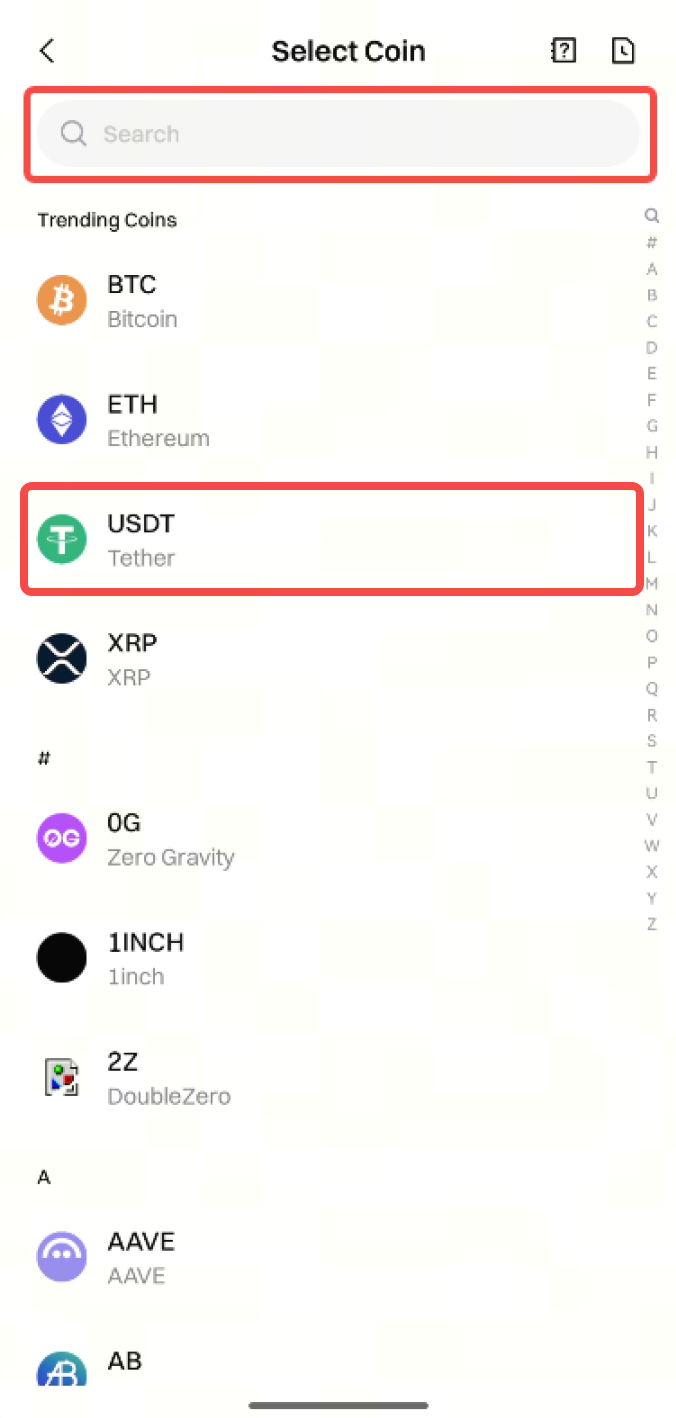Tap the coin search field
This screenshot has height=1418, width=676.
(338, 134)
